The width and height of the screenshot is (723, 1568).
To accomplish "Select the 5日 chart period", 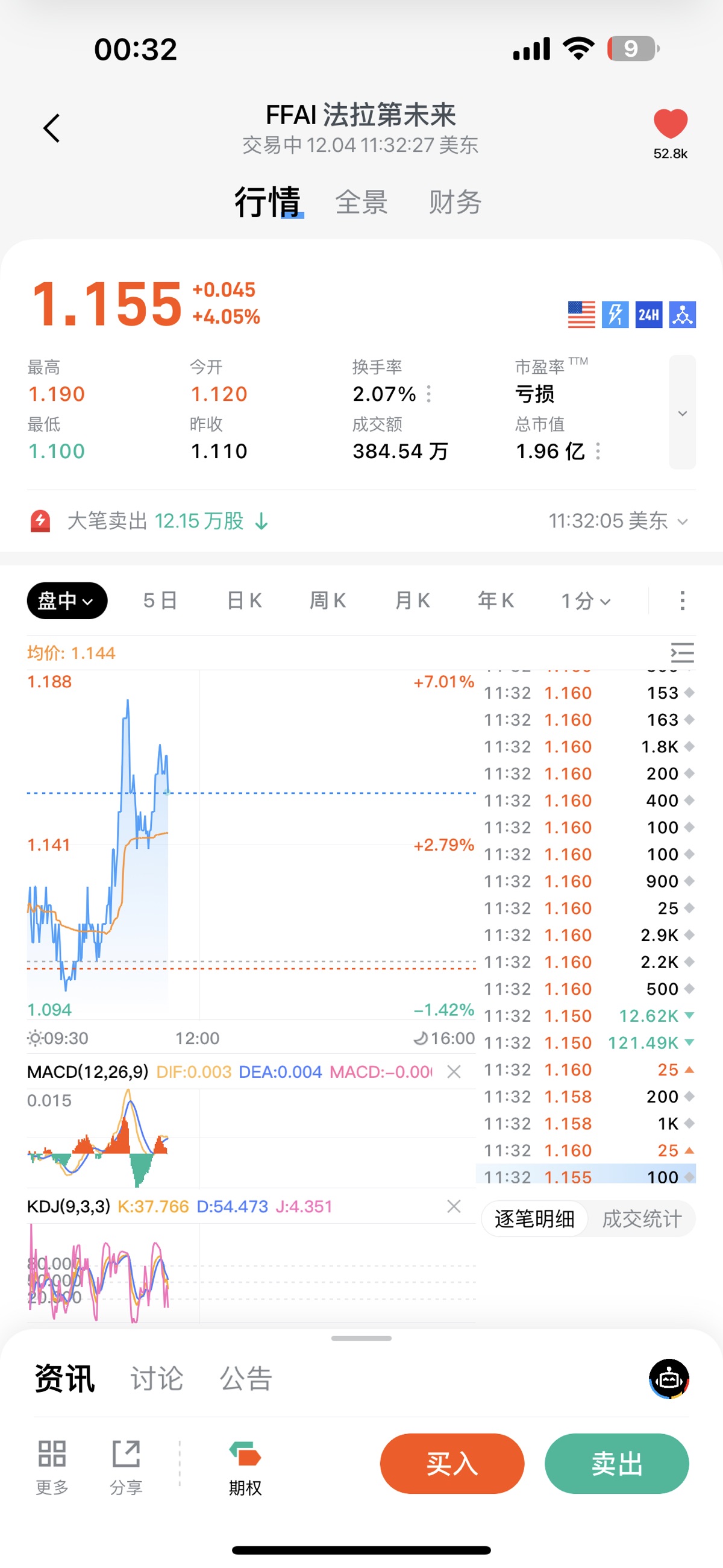I will tap(160, 601).
